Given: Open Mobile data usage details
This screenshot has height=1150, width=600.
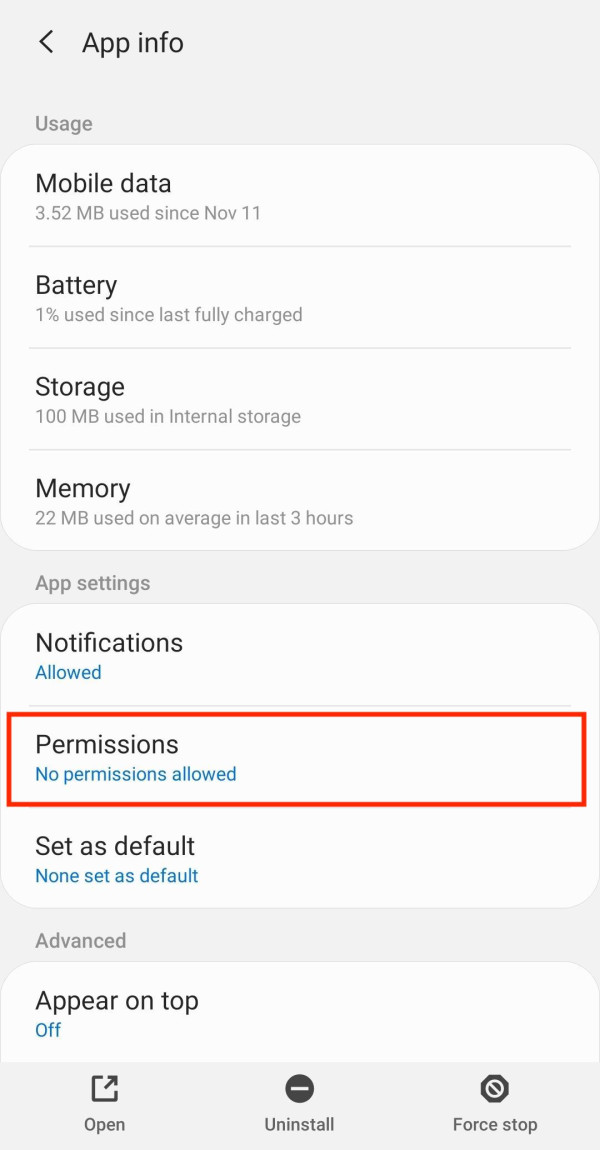Looking at the screenshot, I should 300,197.
